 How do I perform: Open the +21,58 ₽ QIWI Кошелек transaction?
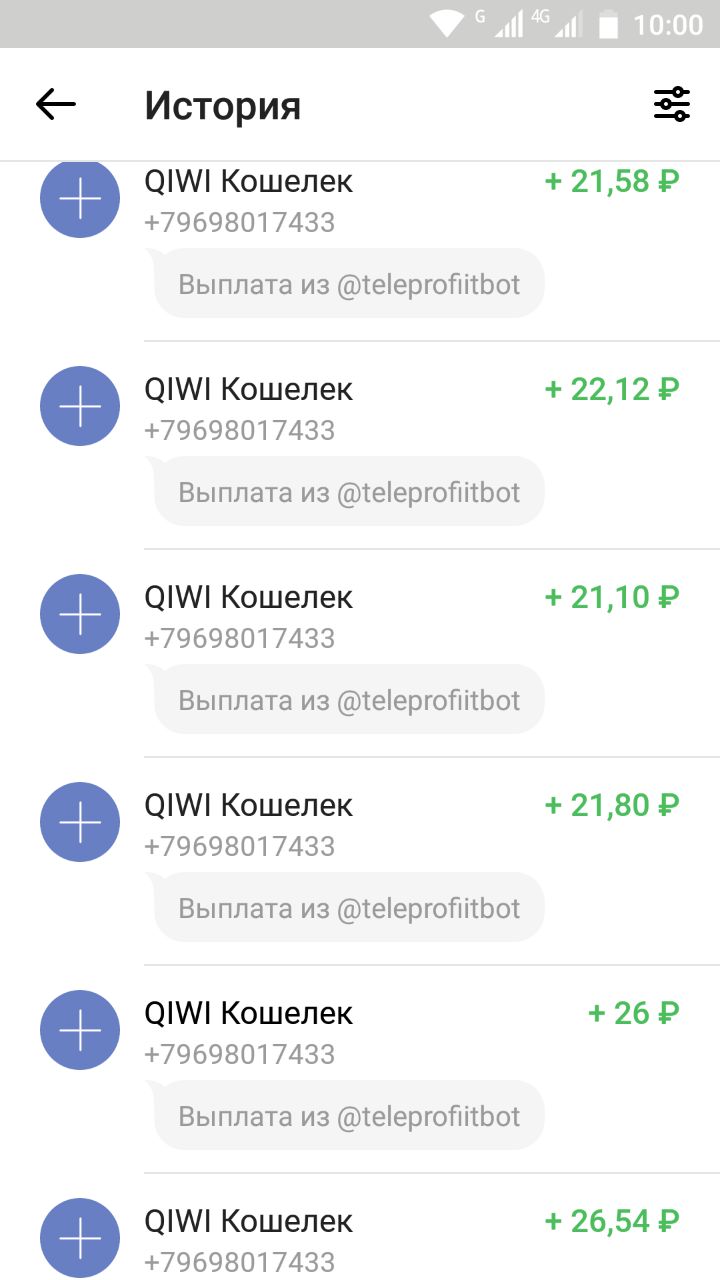click(360, 250)
